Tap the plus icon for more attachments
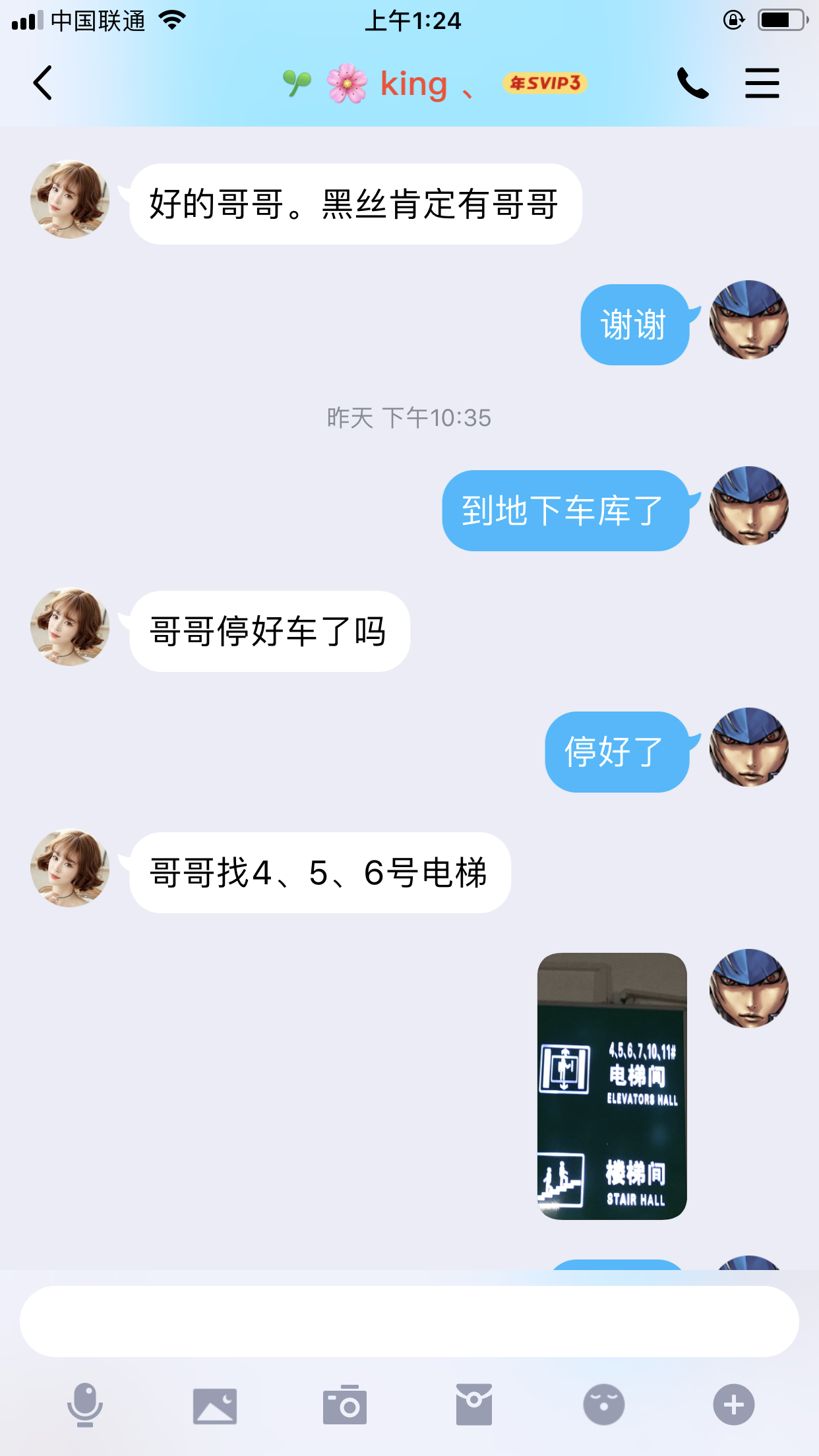This screenshot has width=819, height=1456. pyautogui.click(x=733, y=1405)
